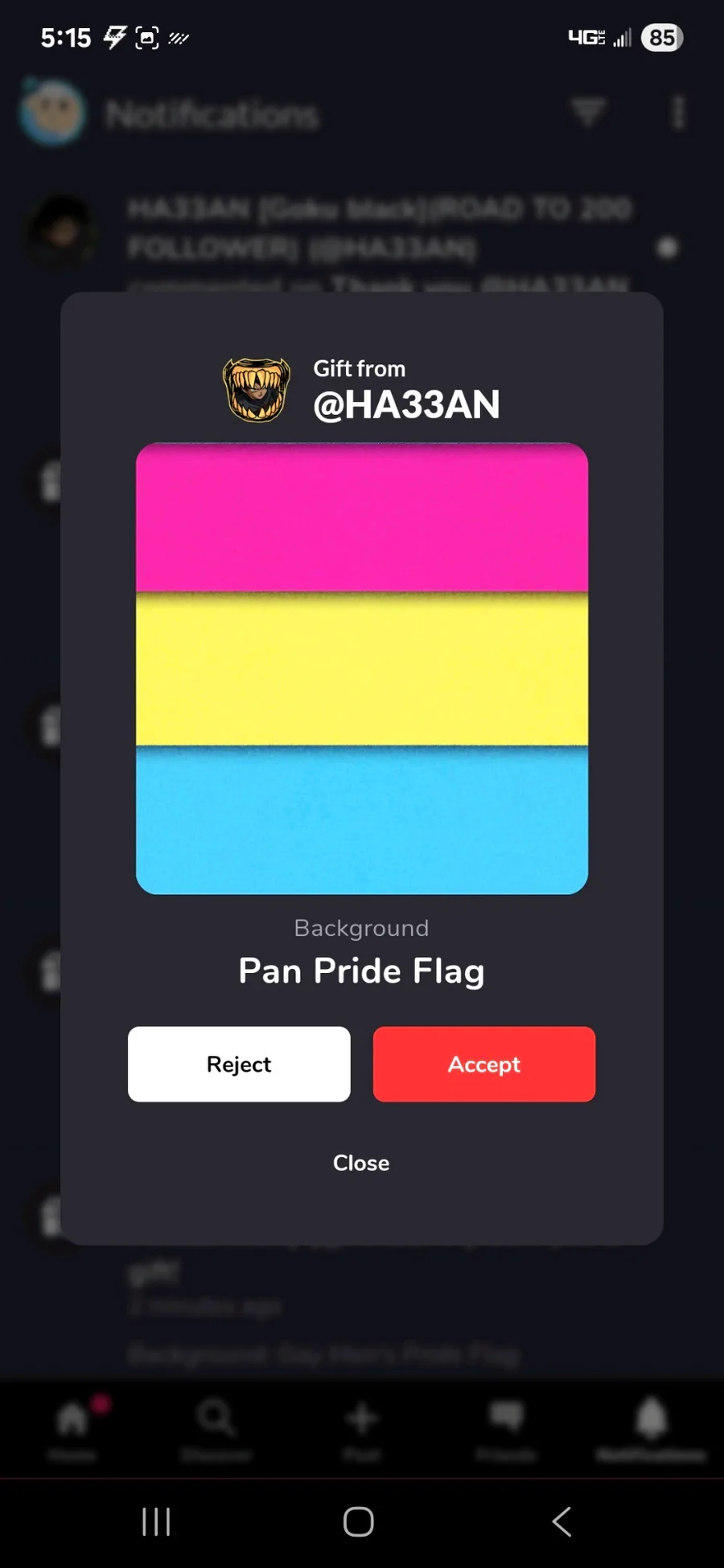724x1568 pixels.
Task: Open @HA33AN's profile avatar
Action: tap(257, 390)
